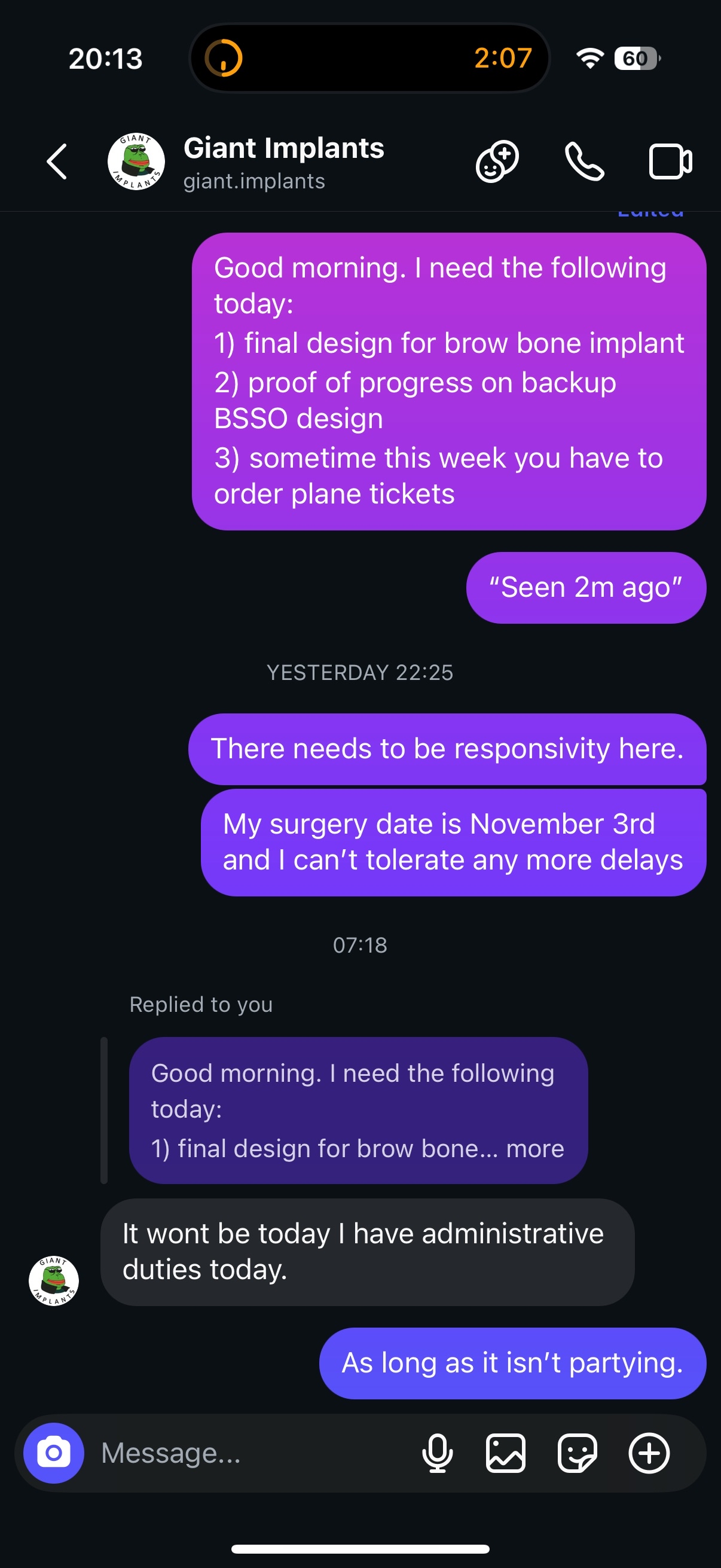This screenshot has height=1568, width=721.
Task: Tap the battery indicator in the status bar
Action: coord(636,58)
